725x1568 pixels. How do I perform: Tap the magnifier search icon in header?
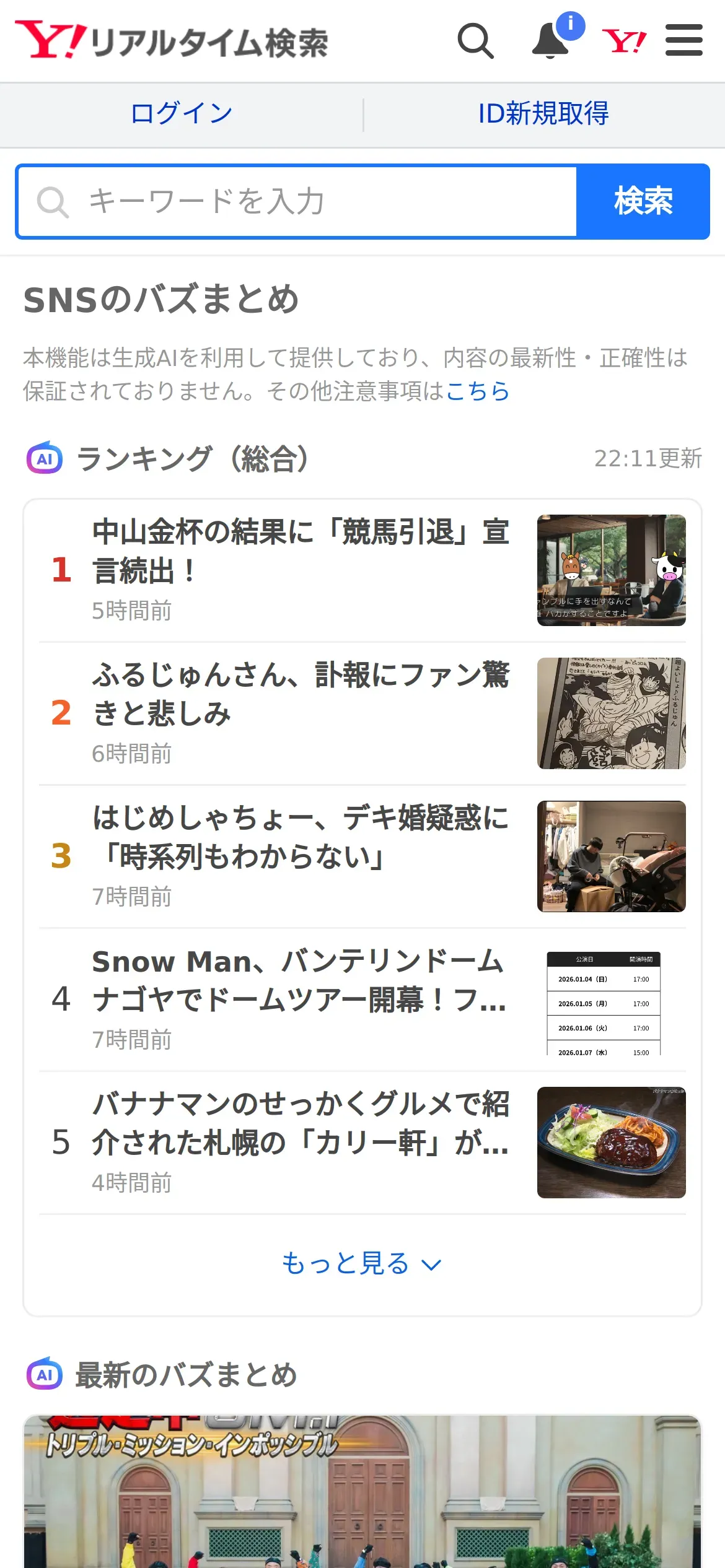(475, 41)
